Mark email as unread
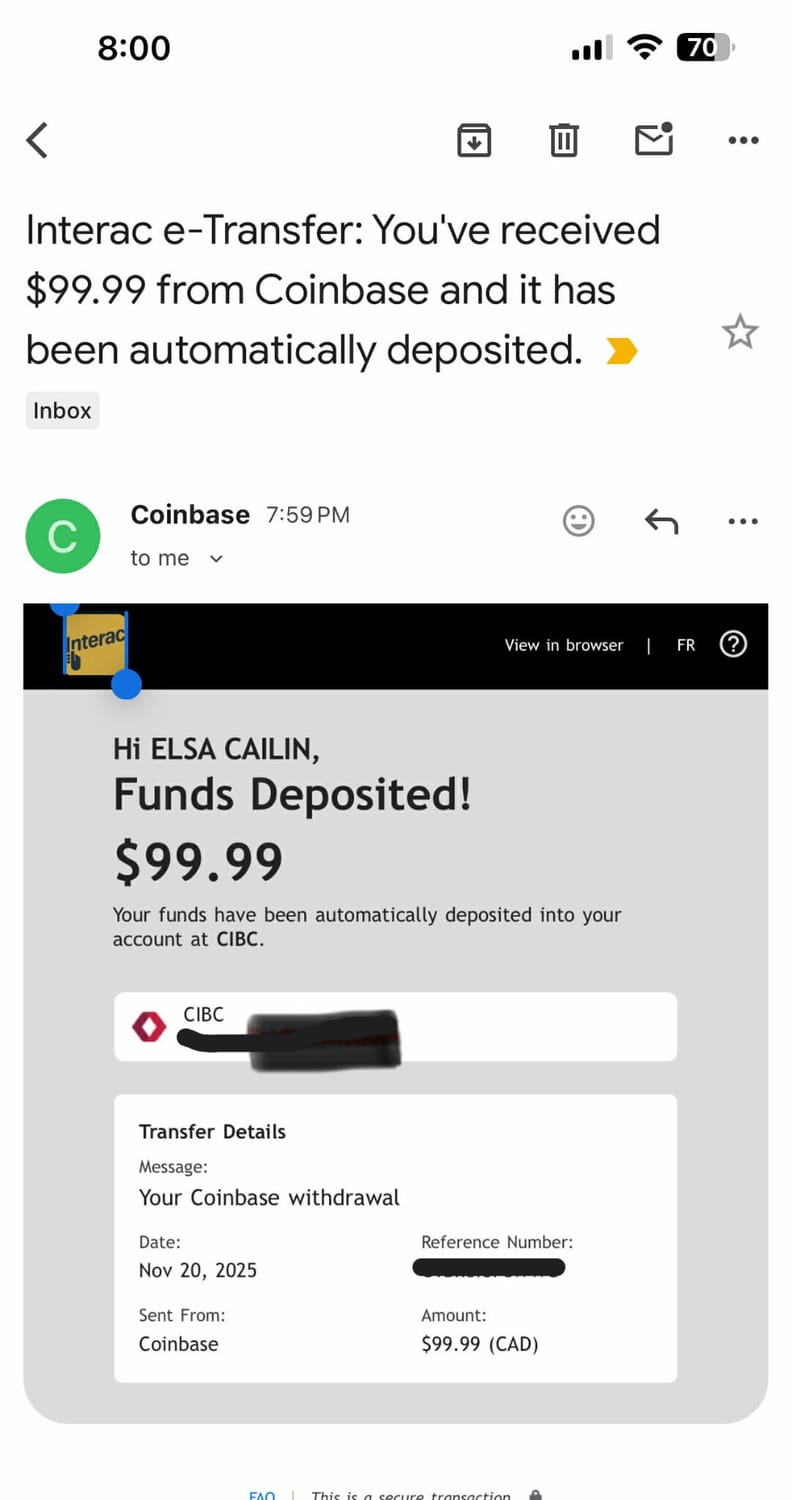 pos(654,140)
